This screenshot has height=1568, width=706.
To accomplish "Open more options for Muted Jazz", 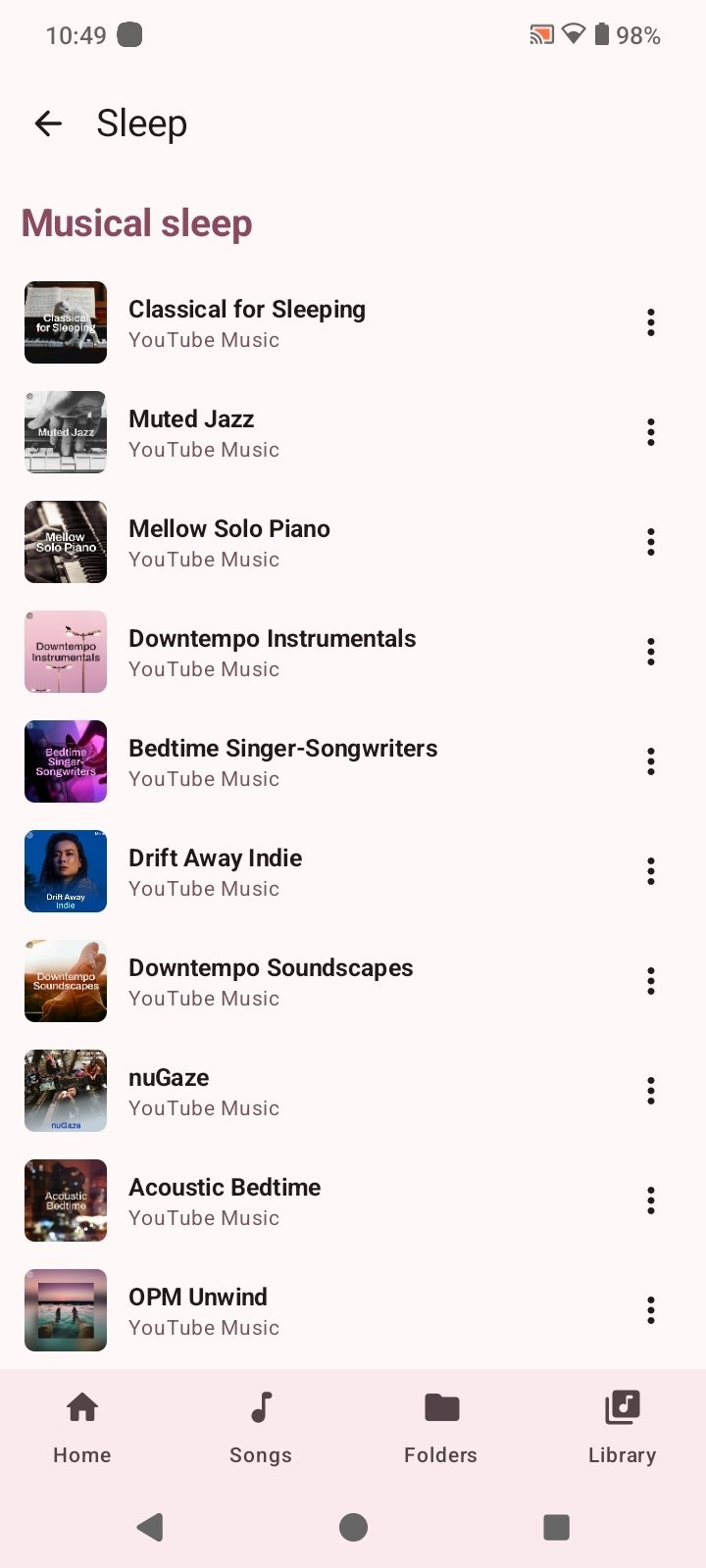I will click(650, 432).
